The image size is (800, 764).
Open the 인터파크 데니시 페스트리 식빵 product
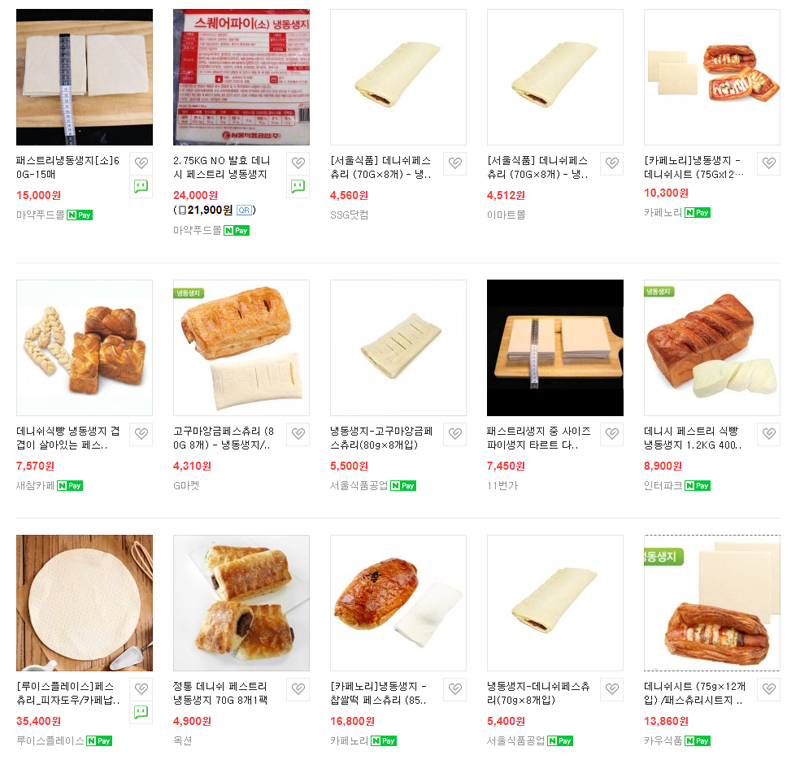(712, 347)
